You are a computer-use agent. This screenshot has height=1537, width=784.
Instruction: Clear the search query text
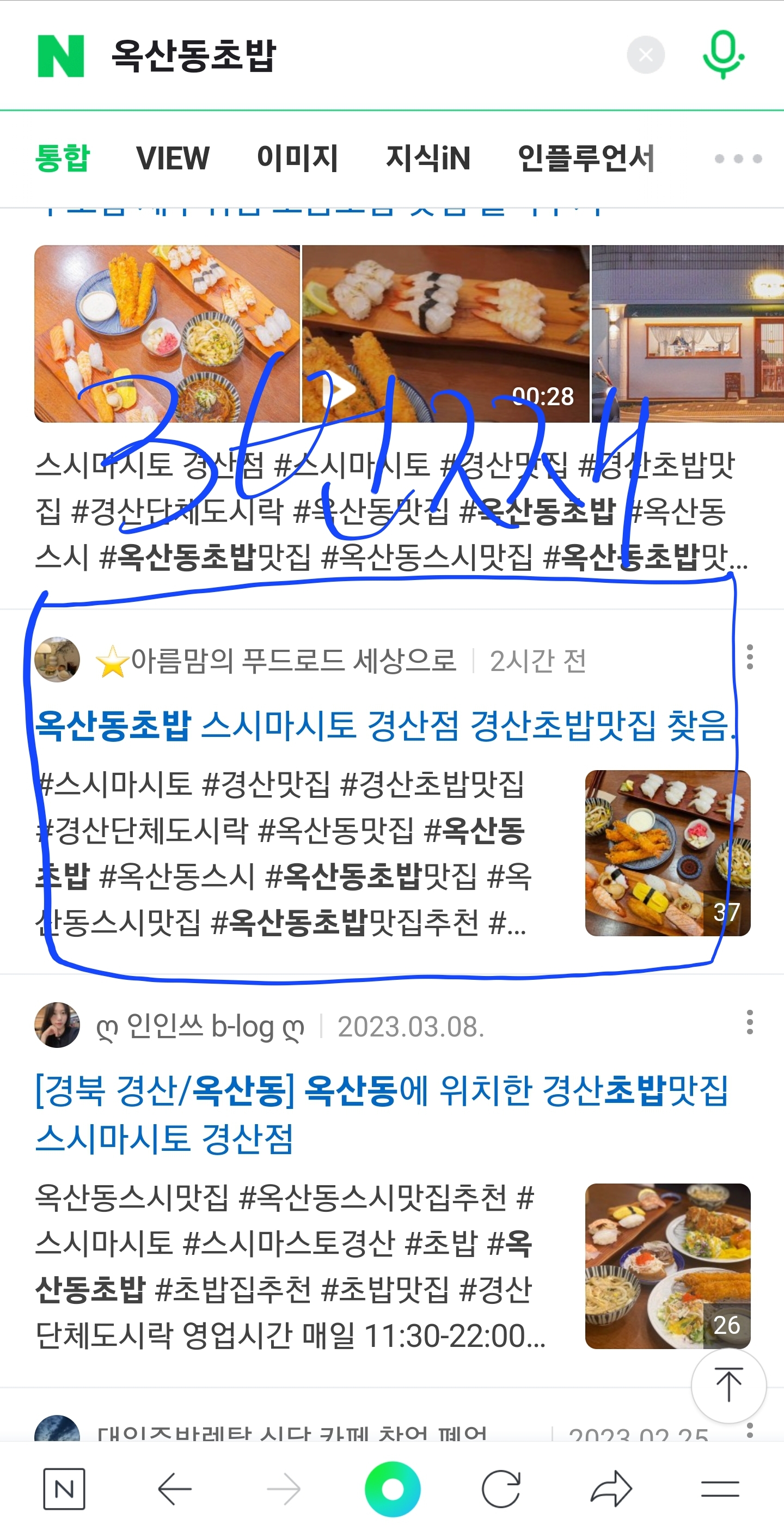[646, 55]
